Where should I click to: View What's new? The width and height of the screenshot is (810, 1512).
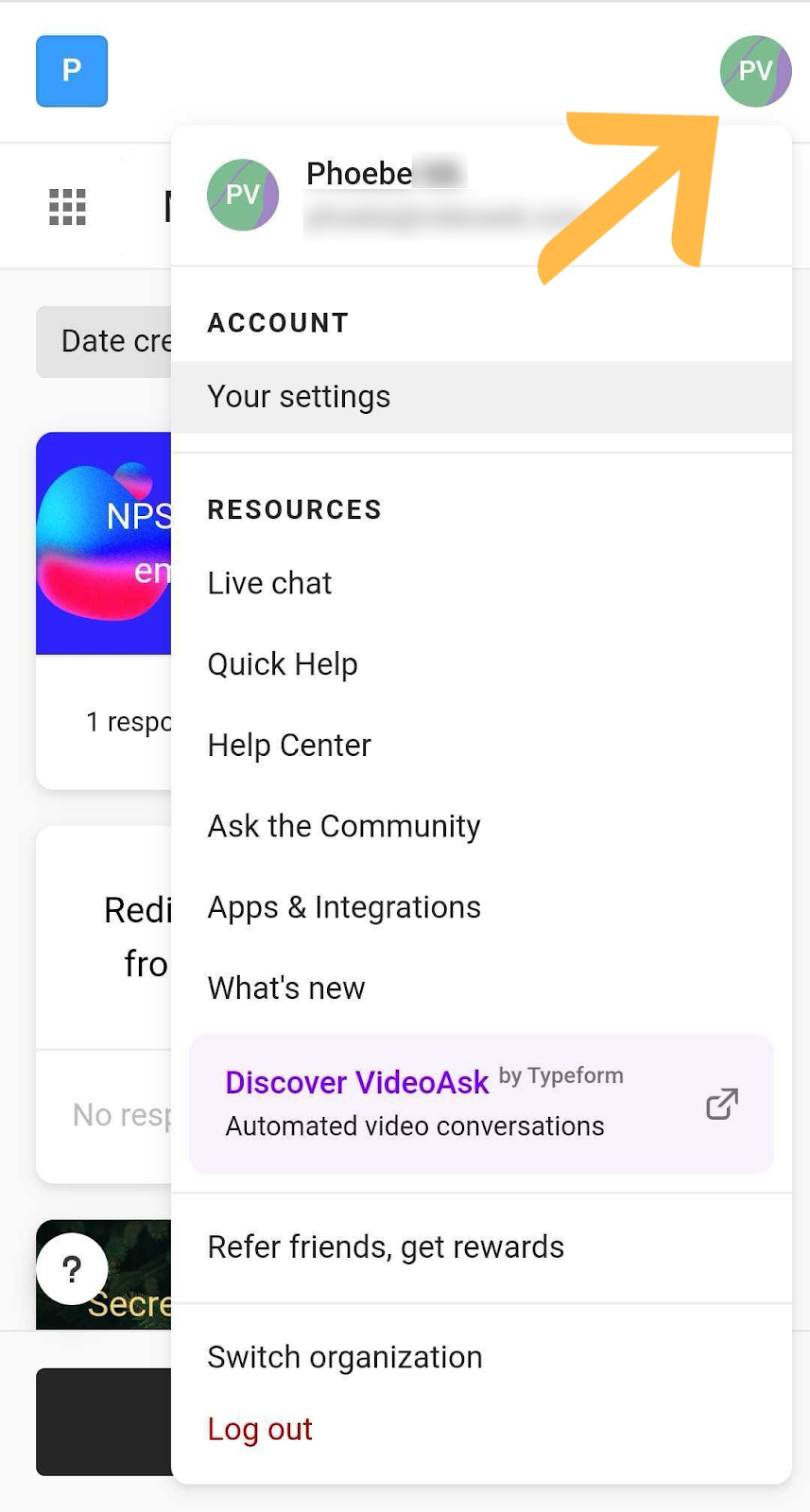[286, 988]
